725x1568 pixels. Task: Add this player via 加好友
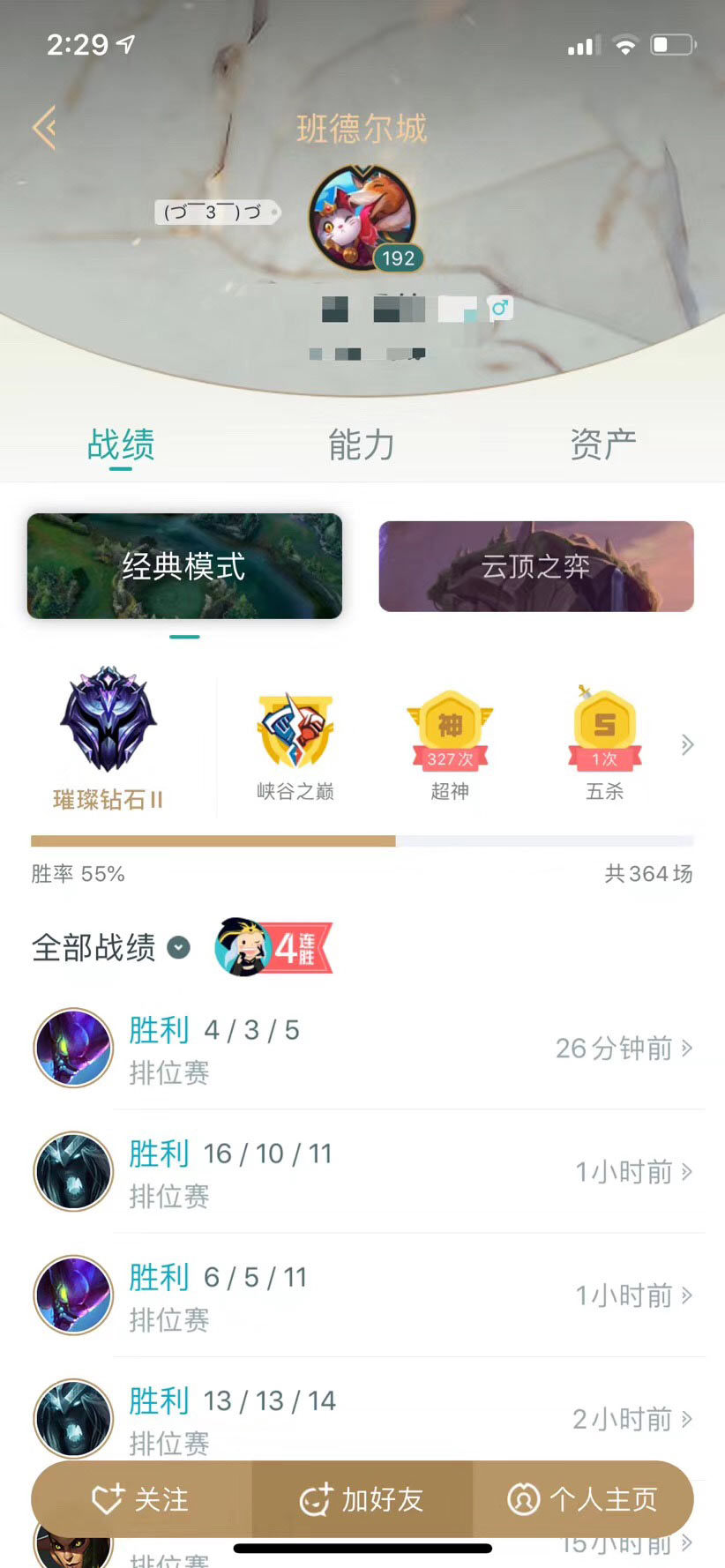[362, 1499]
